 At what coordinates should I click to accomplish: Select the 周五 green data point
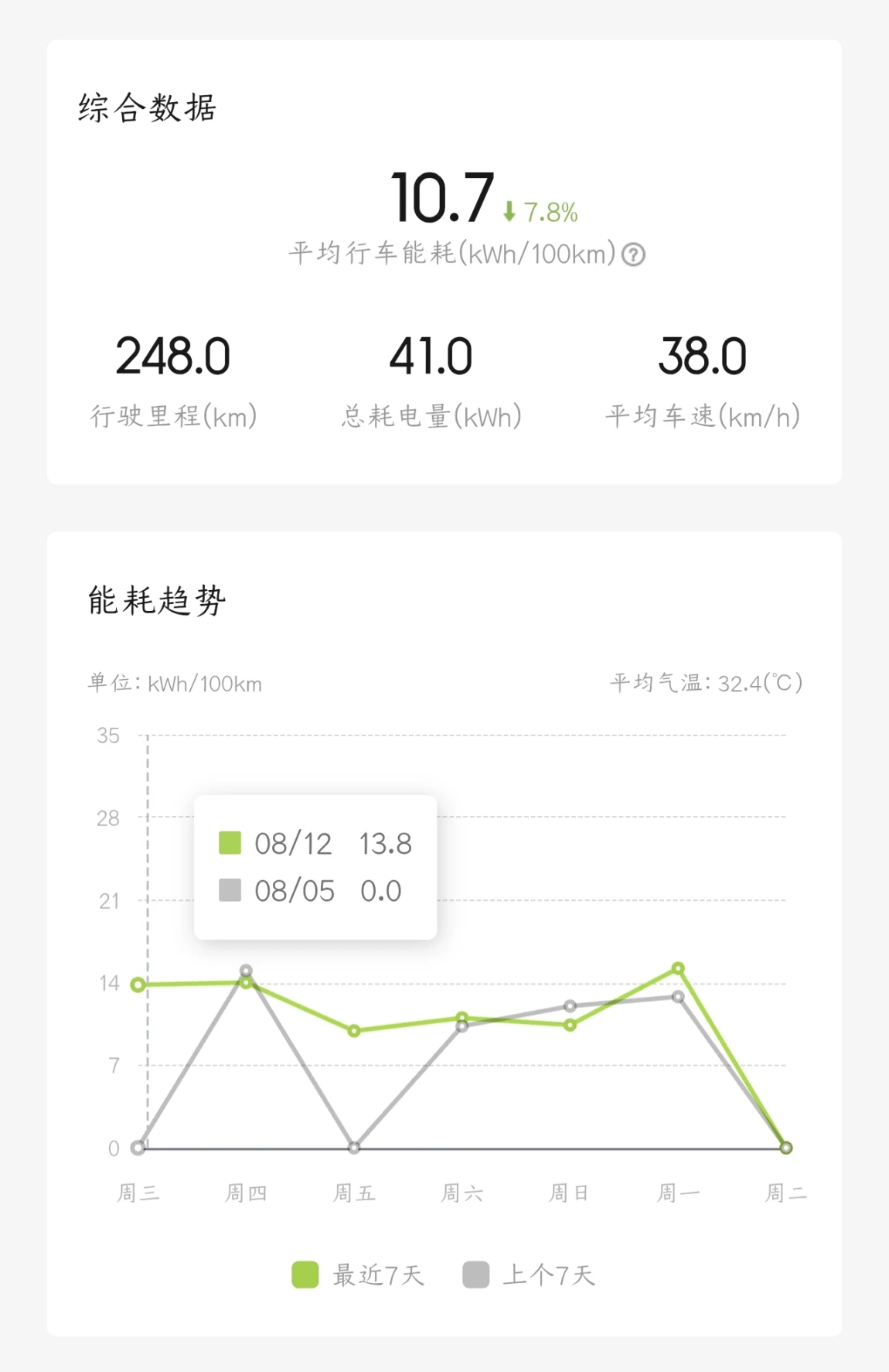click(353, 1031)
